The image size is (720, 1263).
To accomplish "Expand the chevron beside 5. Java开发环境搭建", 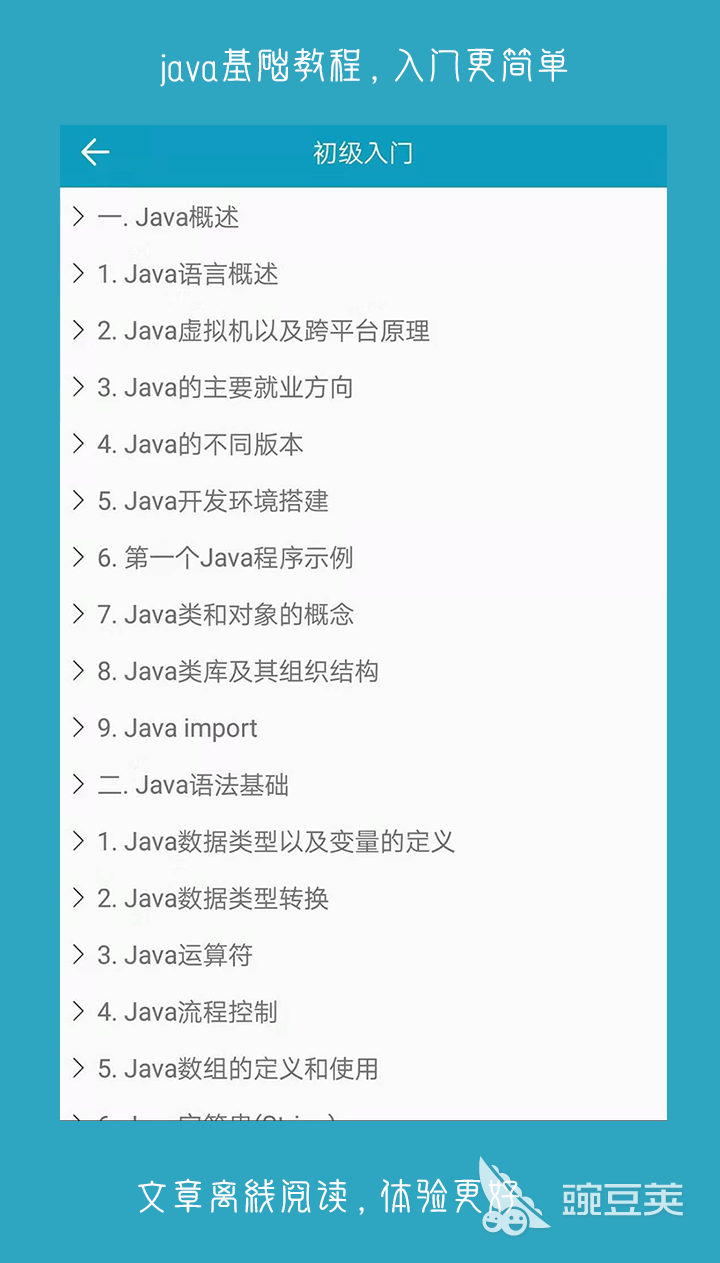I will click(82, 501).
